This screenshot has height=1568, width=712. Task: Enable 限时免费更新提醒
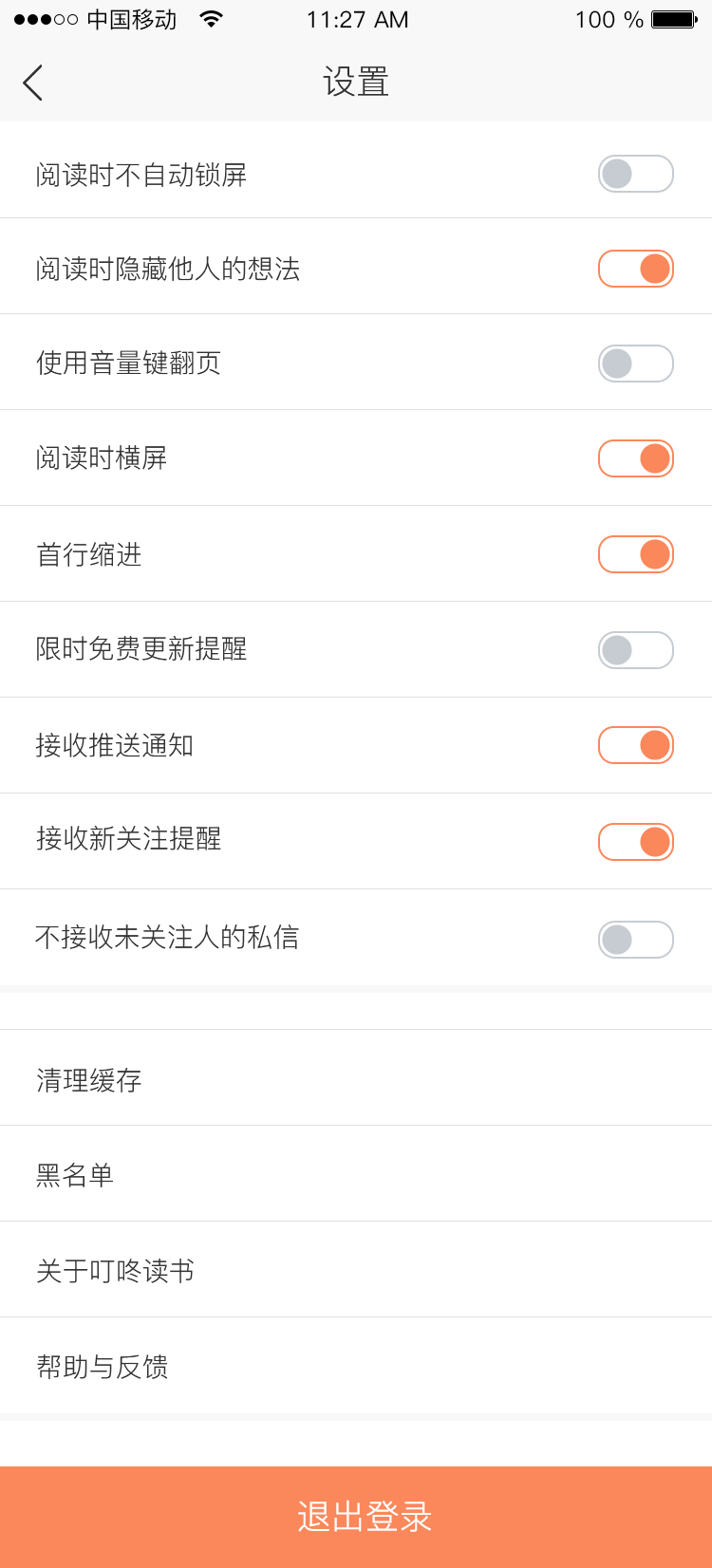pos(636,650)
